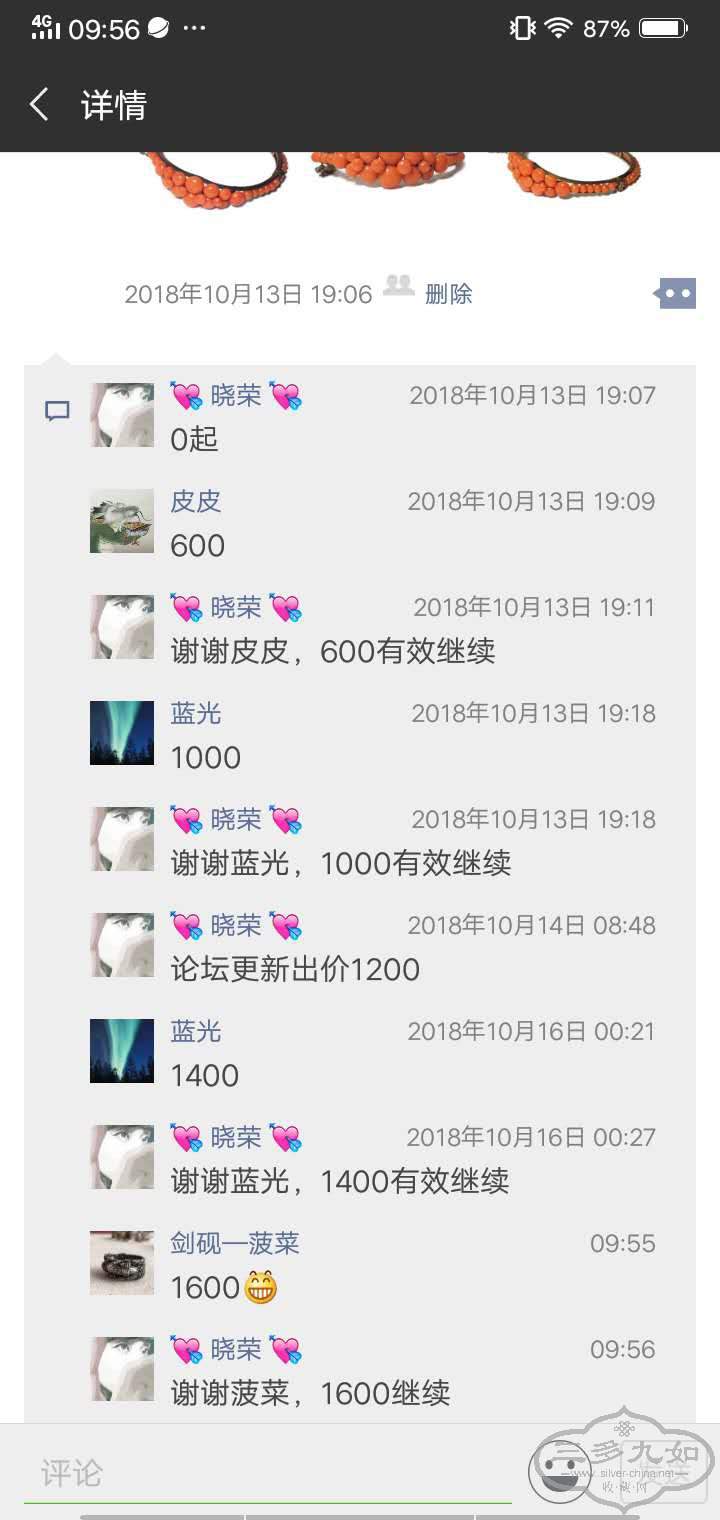Open the like and comment action button
Viewport: 720px width, 1520px height.
675,294
